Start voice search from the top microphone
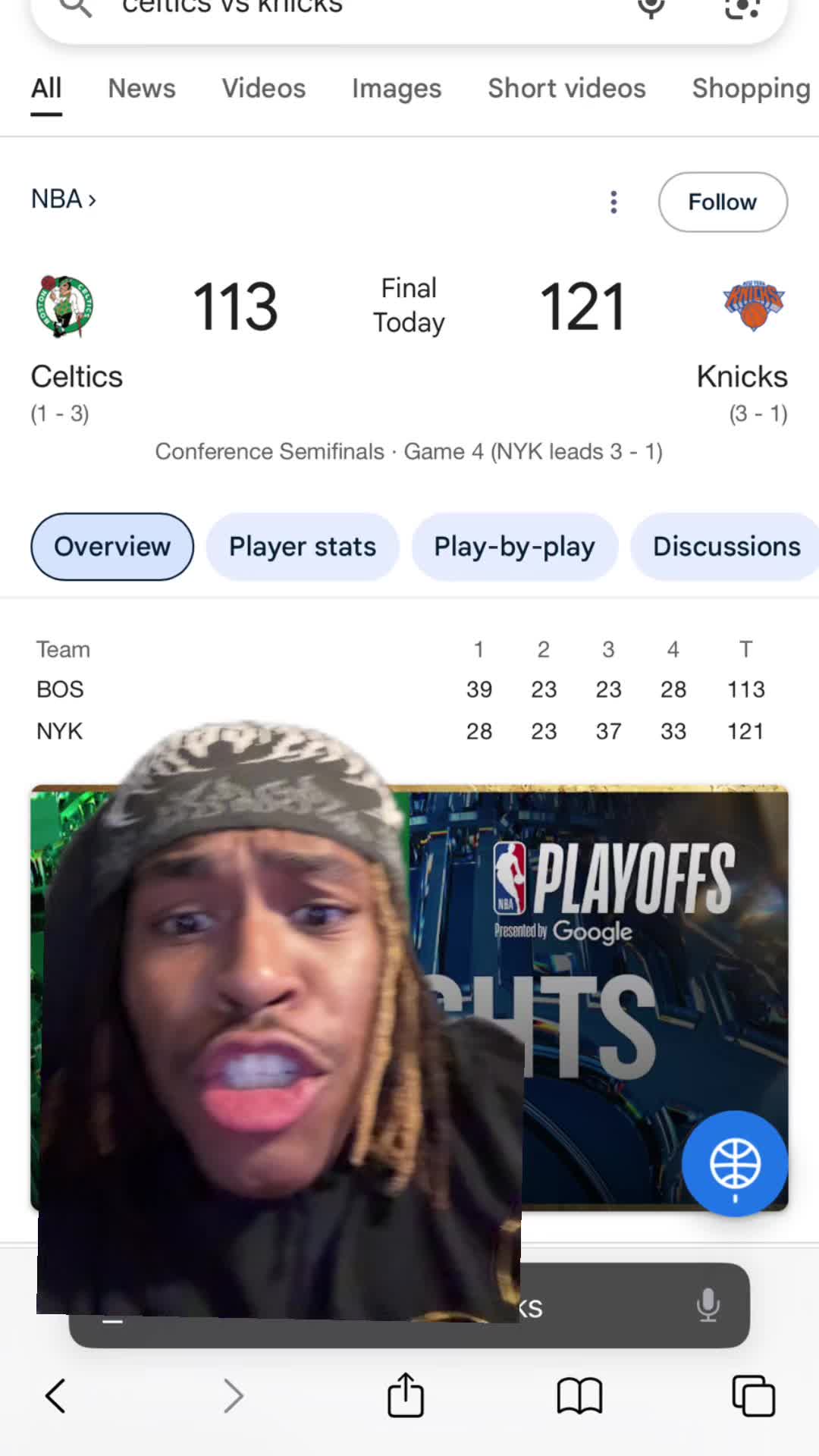 (651, 8)
